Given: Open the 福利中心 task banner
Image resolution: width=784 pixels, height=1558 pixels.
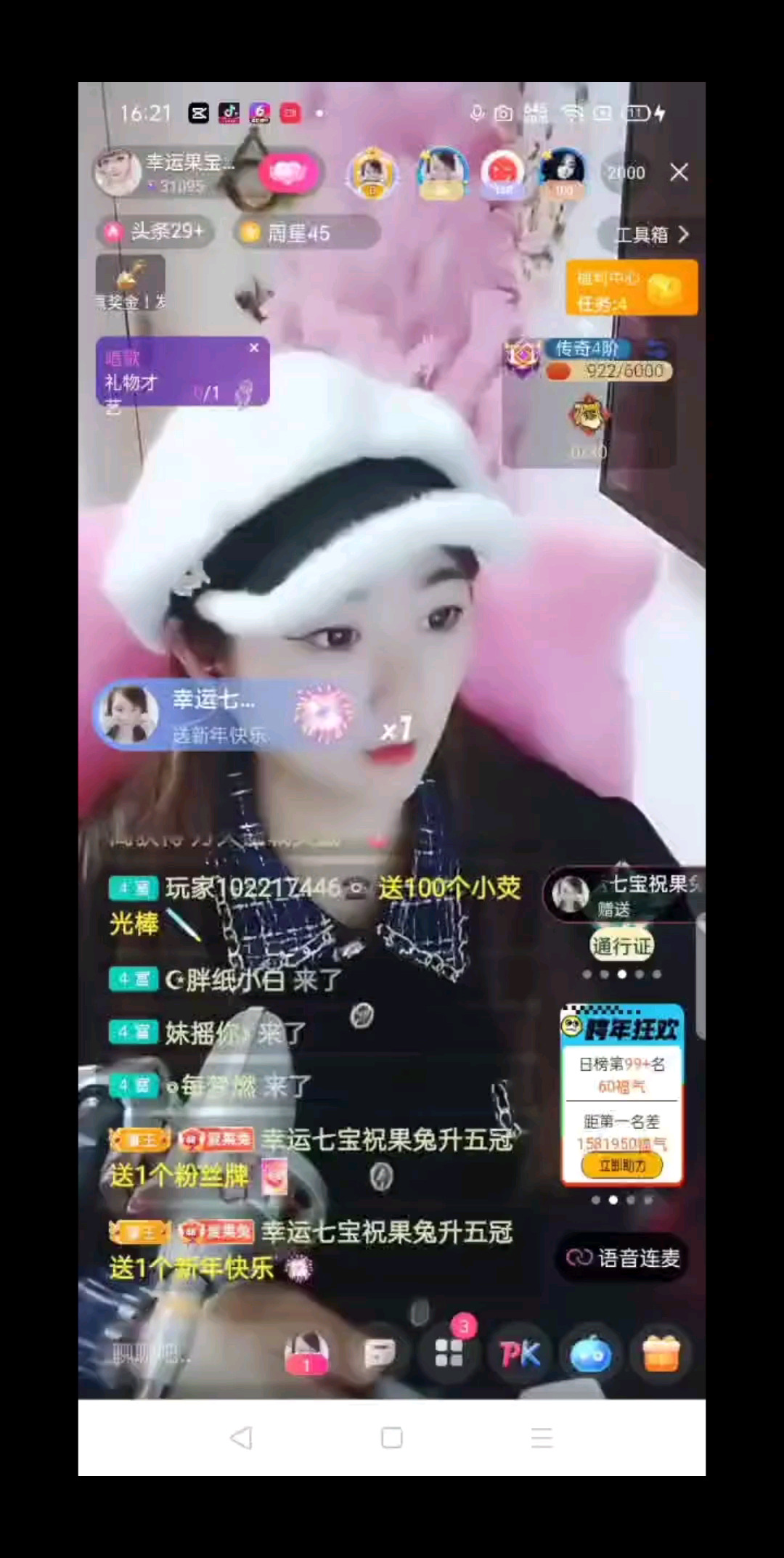Looking at the screenshot, I should click(x=632, y=288).
